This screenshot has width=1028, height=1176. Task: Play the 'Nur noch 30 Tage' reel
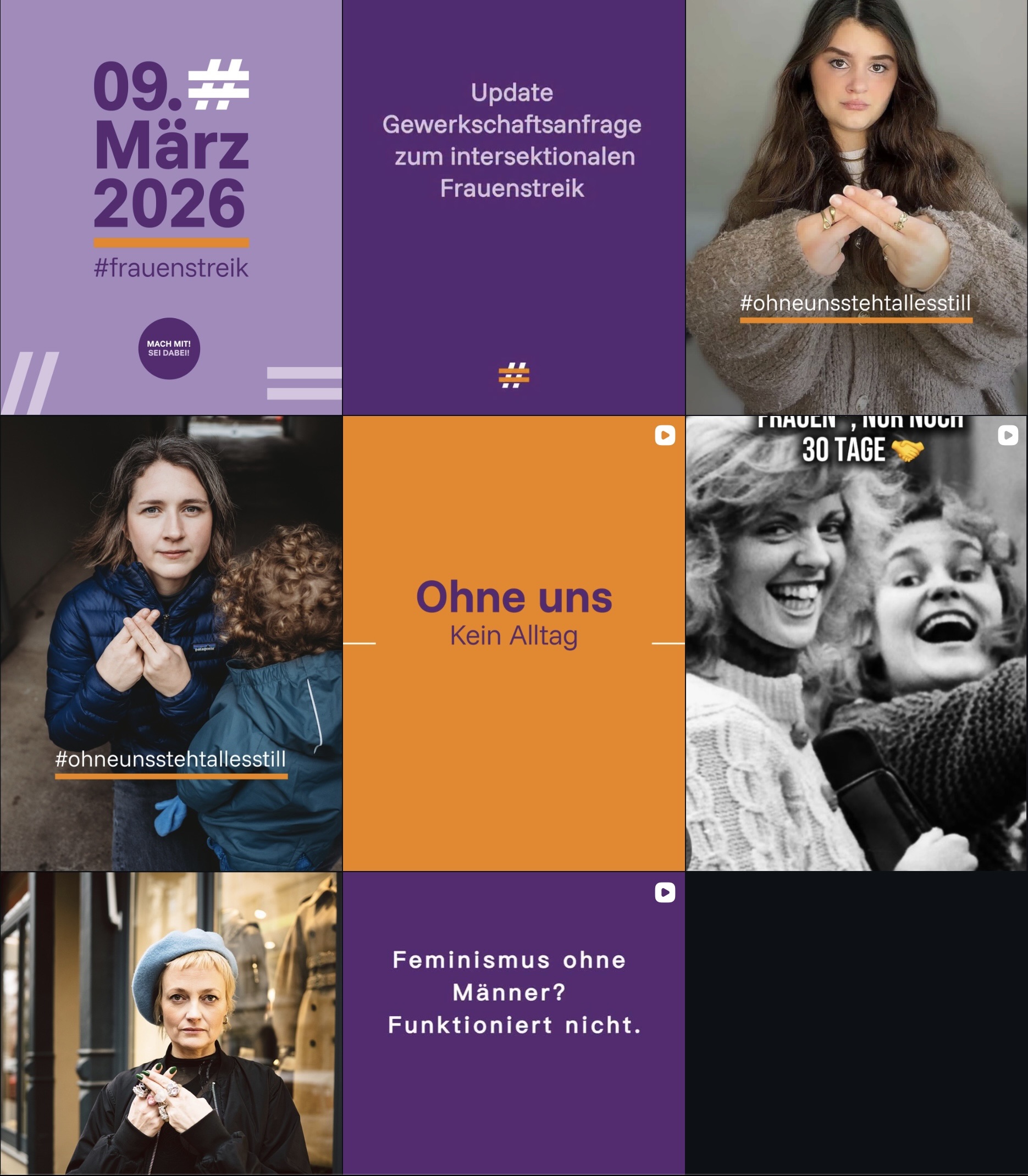(856, 643)
